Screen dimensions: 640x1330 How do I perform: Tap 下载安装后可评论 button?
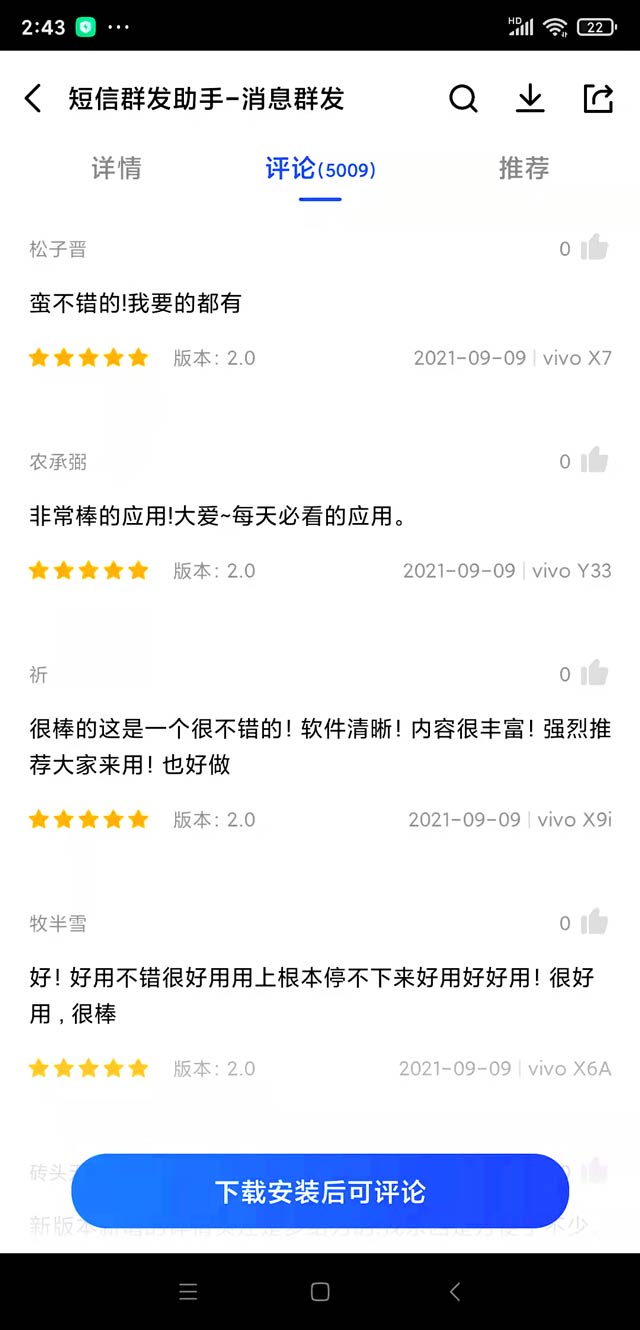pos(320,1191)
